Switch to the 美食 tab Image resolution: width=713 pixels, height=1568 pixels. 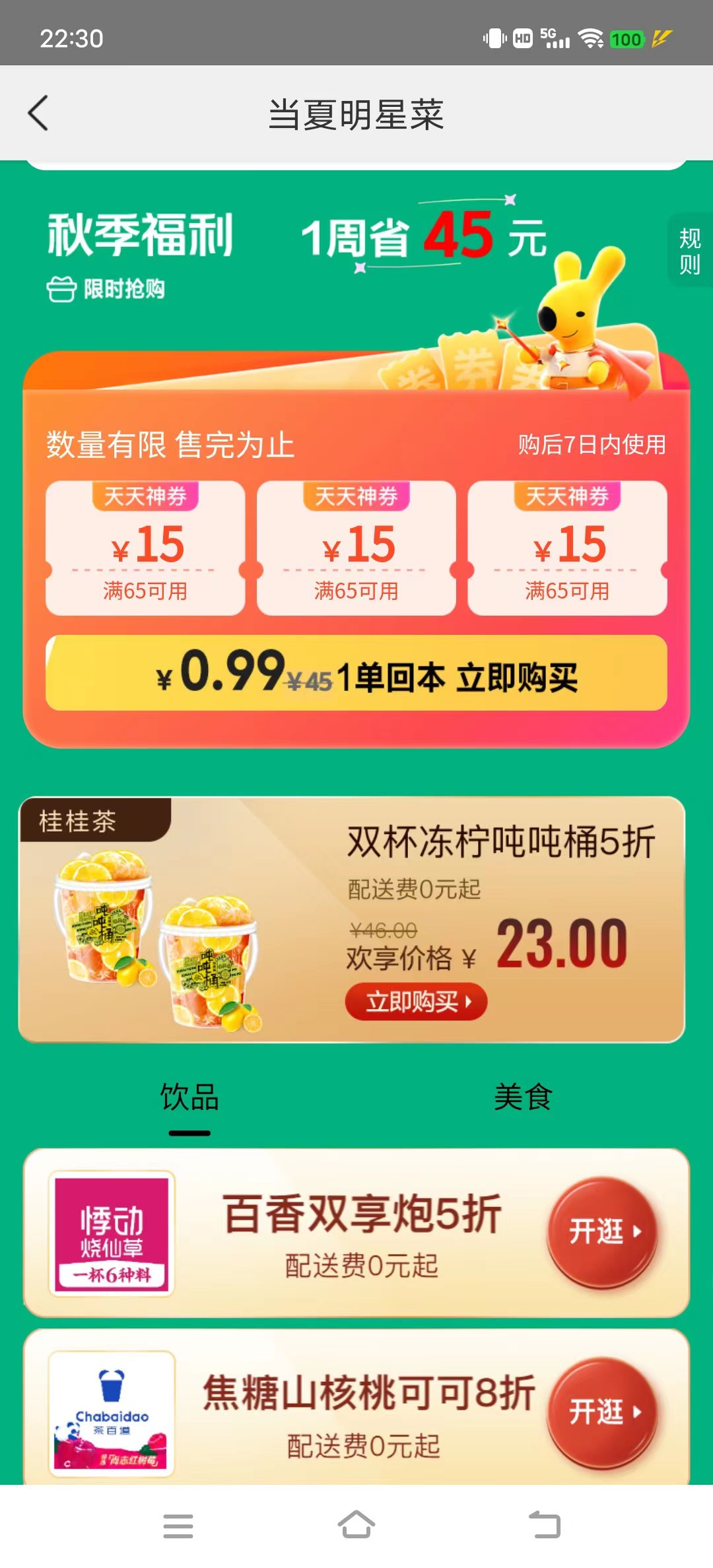pos(525,1094)
